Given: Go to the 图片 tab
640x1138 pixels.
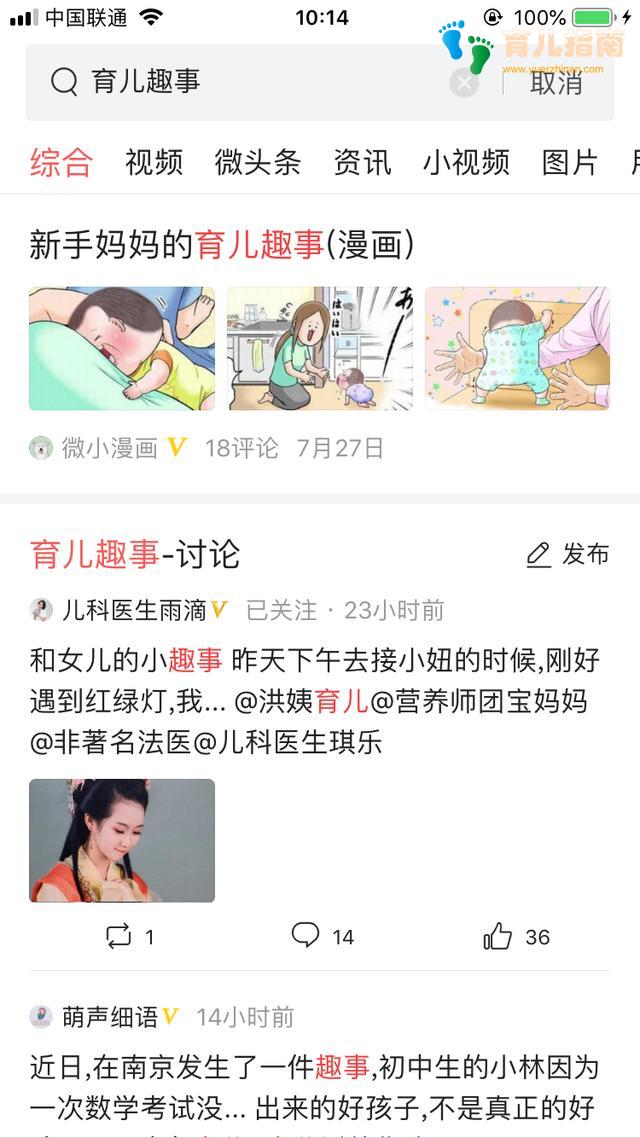Looking at the screenshot, I should (x=570, y=162).
